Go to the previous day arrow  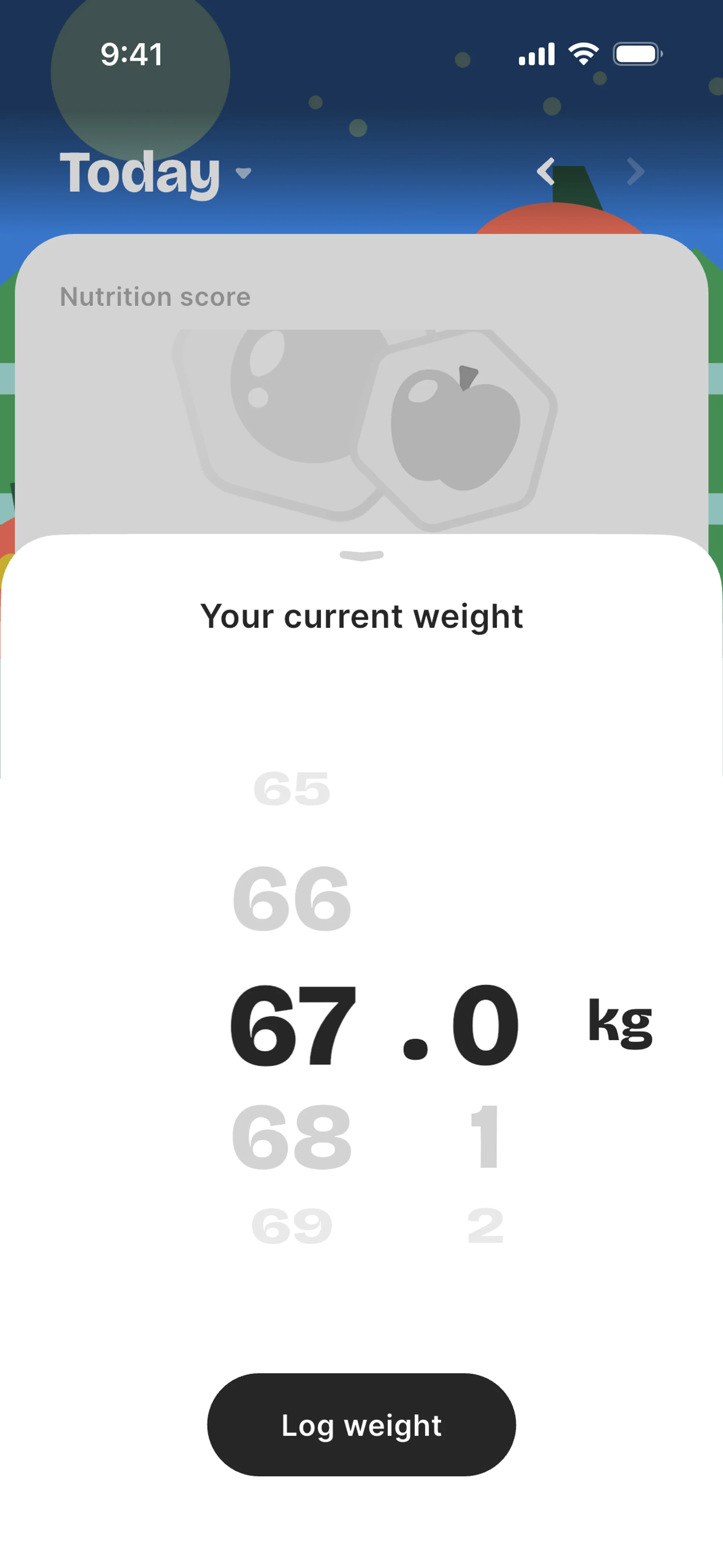pyautogui.click(x=546, y=172)
